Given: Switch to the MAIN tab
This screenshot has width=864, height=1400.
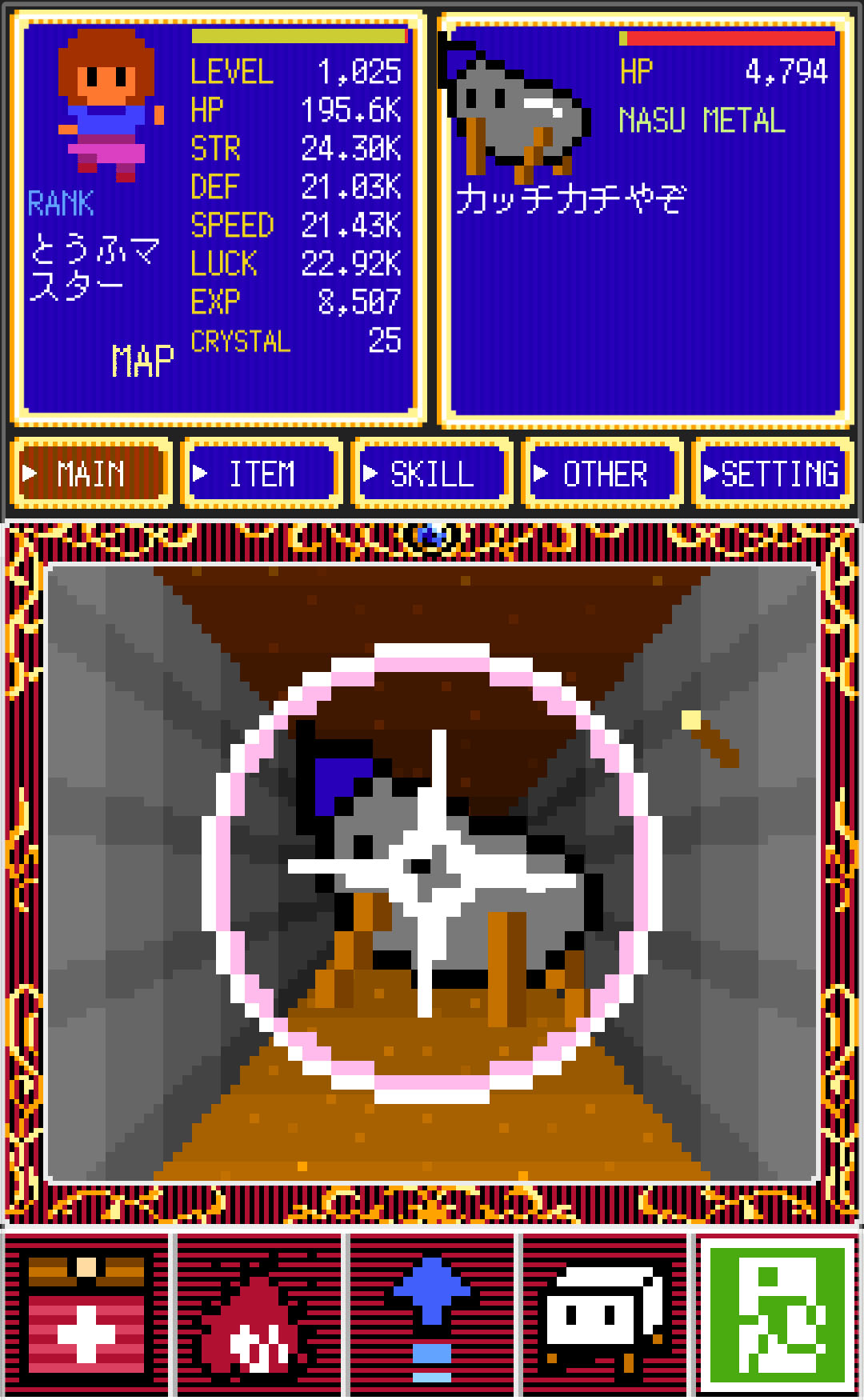Looking at the screenshot, I should pyautogui.click(x=92, y=474).
